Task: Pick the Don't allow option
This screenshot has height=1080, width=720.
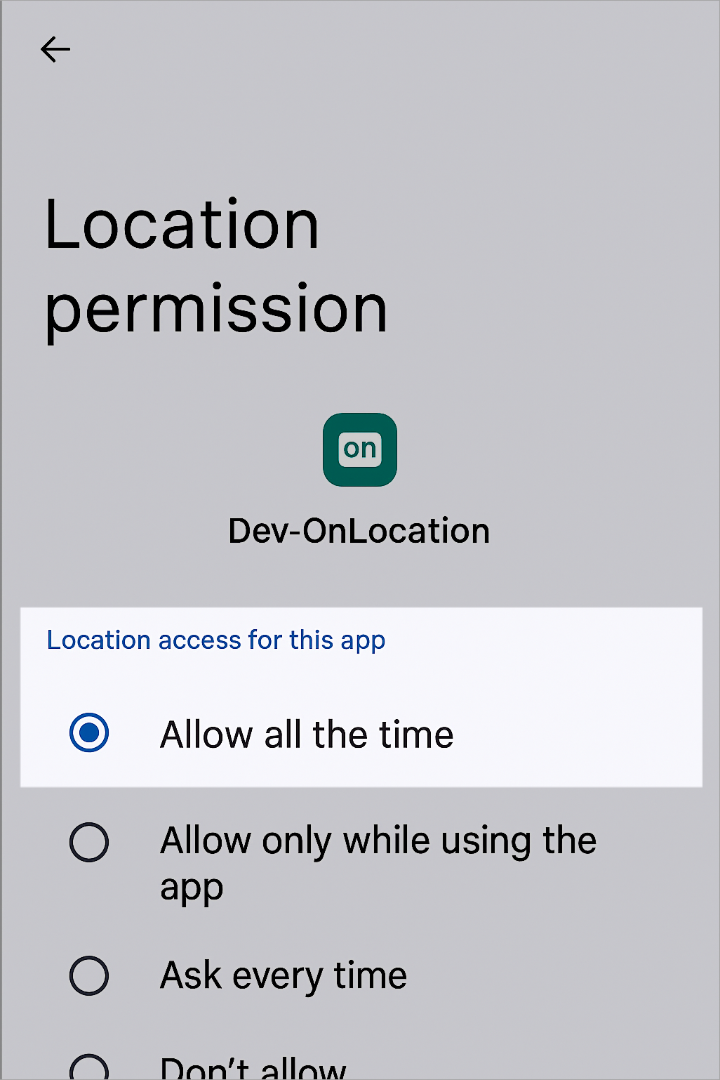Action: pos(89,1066)
